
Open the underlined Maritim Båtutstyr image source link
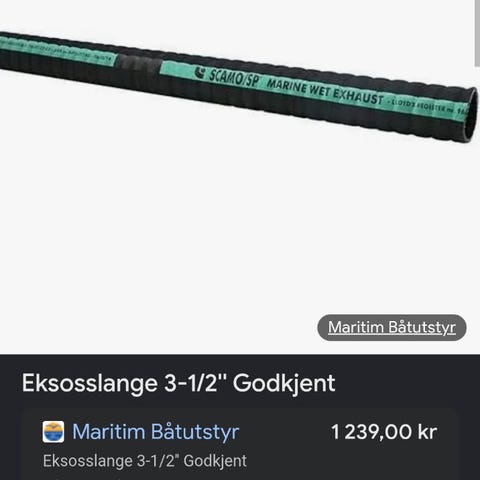coord(392,327)
